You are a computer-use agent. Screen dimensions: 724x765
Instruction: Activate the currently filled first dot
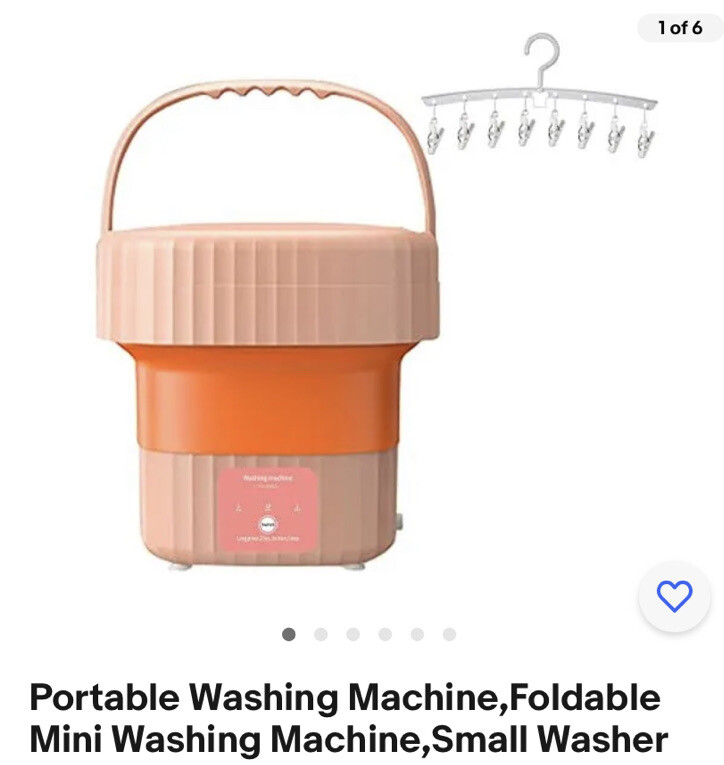(289, 633)
